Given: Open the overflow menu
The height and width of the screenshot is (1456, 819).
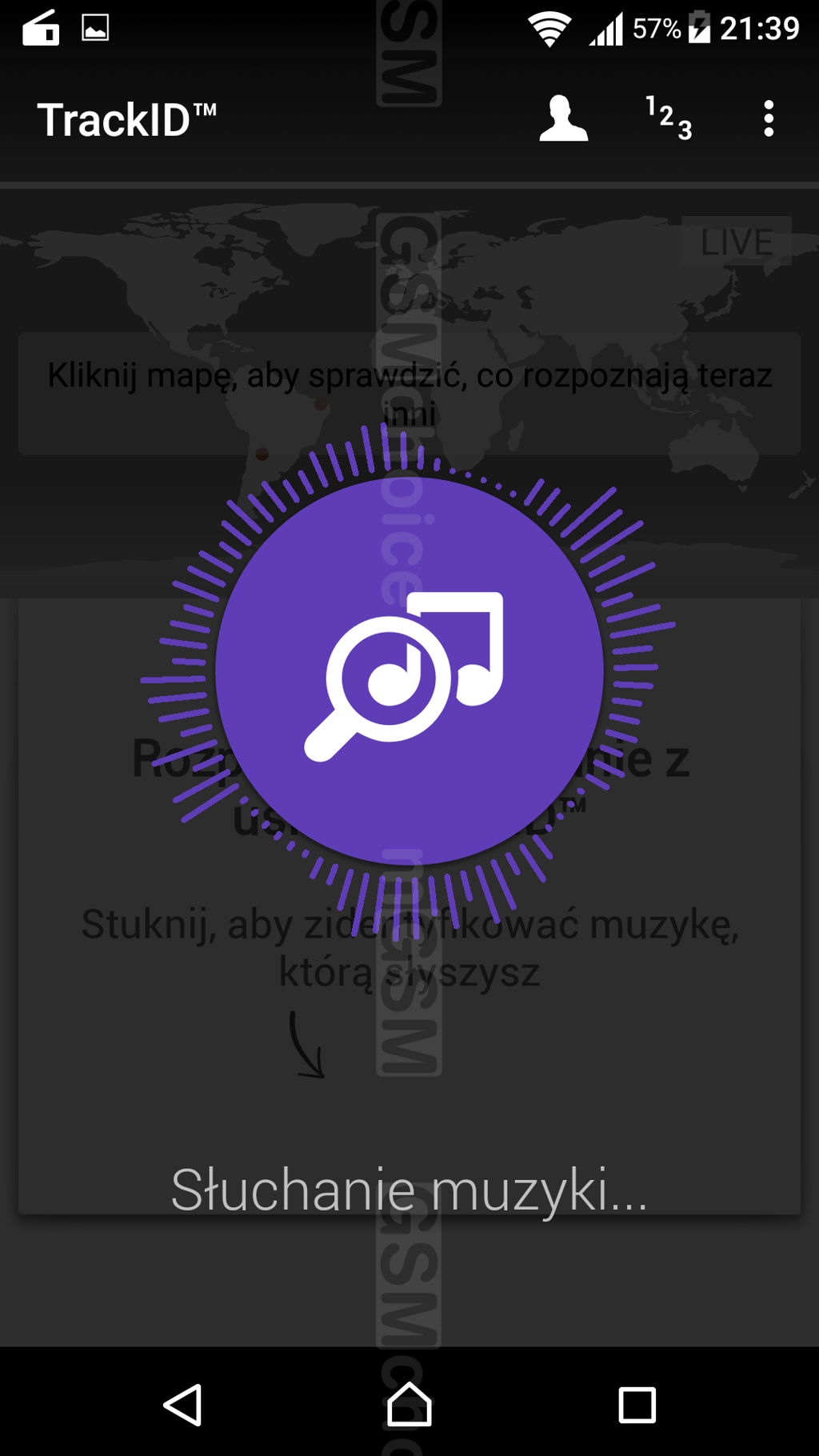Looking at the screenshot, I should coord(768,118).
